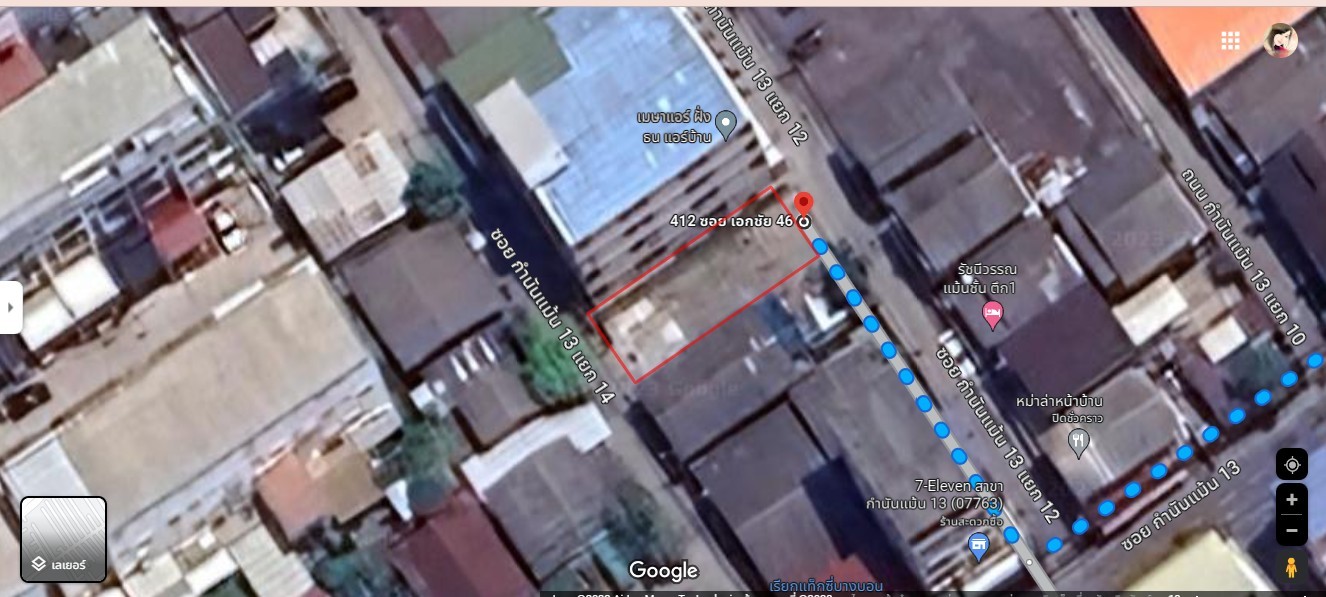Show my current location
Viewport: 1326px width, 597px height.
coord(1291,465)
